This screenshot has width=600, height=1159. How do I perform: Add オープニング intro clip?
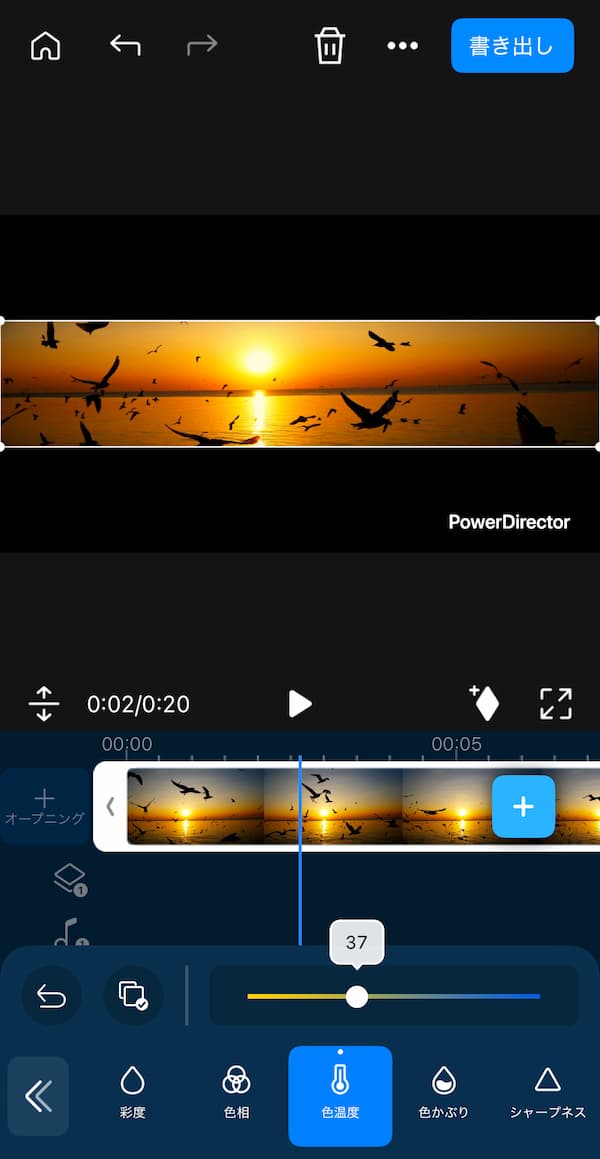[x=45, y=806]
